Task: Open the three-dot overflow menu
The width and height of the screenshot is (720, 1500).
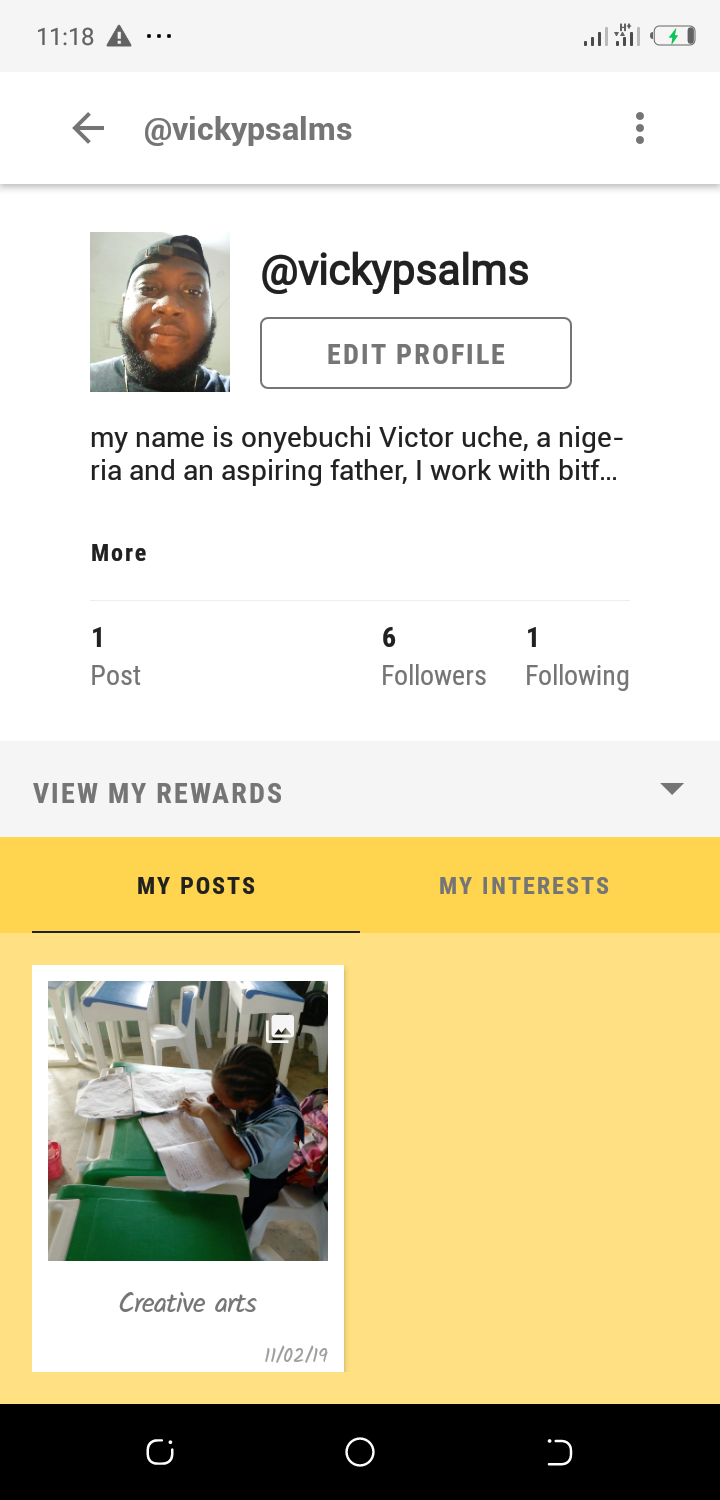Action: 640,129
